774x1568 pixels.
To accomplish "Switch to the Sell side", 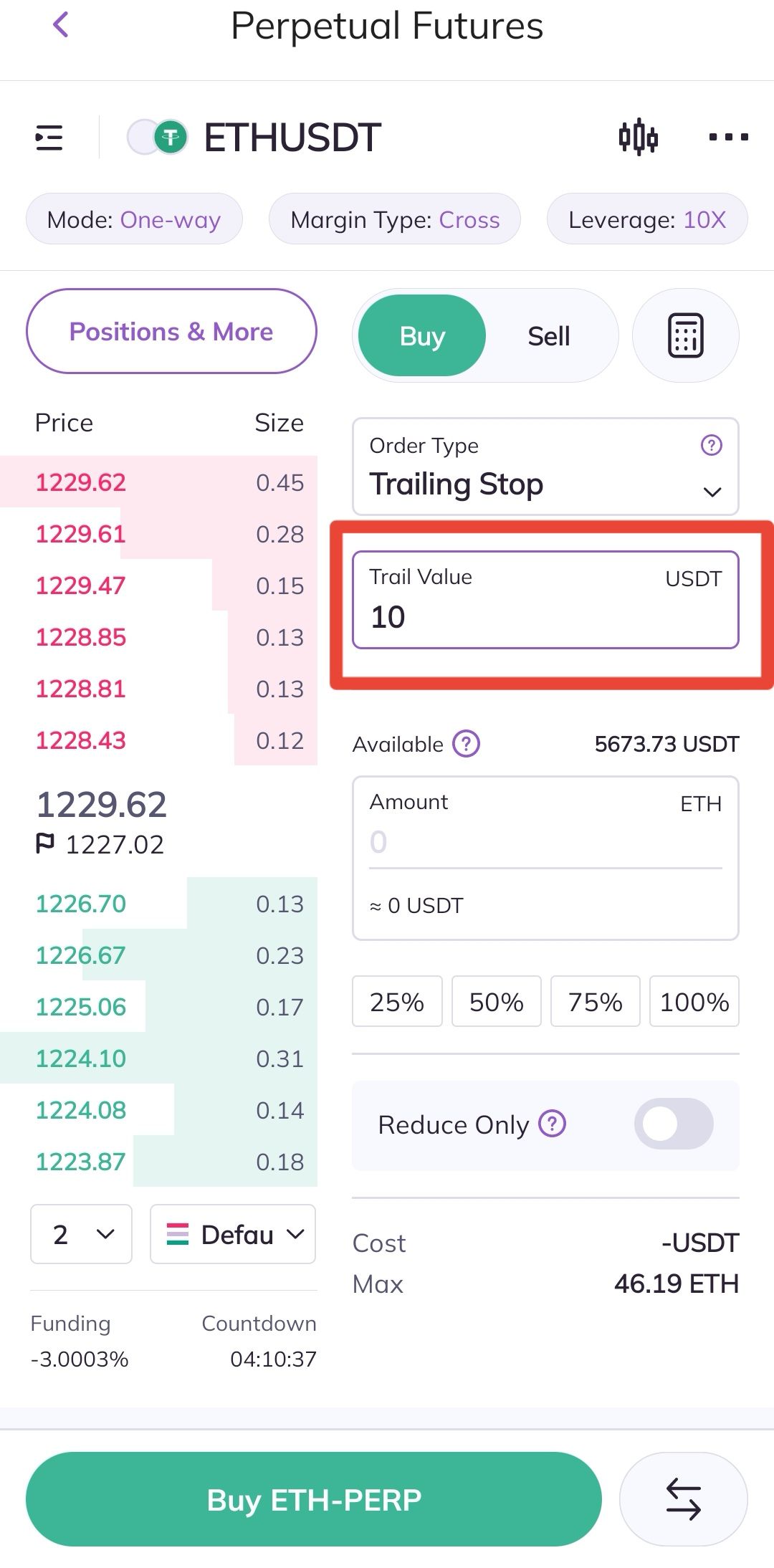I will tap(549, 335).
